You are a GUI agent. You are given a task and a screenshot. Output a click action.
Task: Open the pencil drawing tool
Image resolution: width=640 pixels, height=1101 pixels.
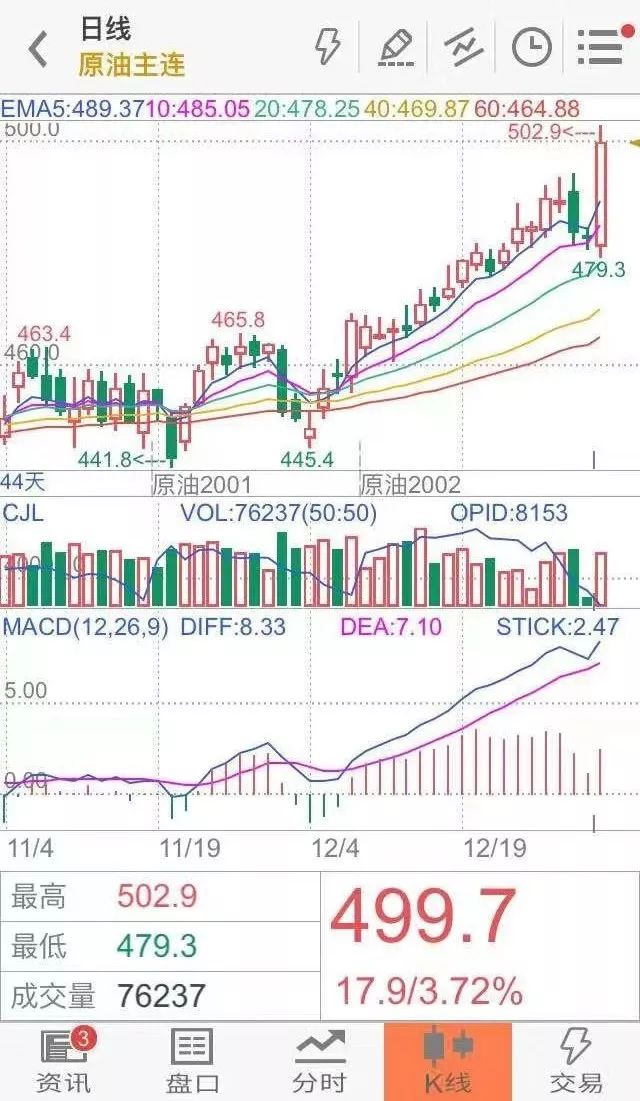pyautogui.click(x=396, y=48)
